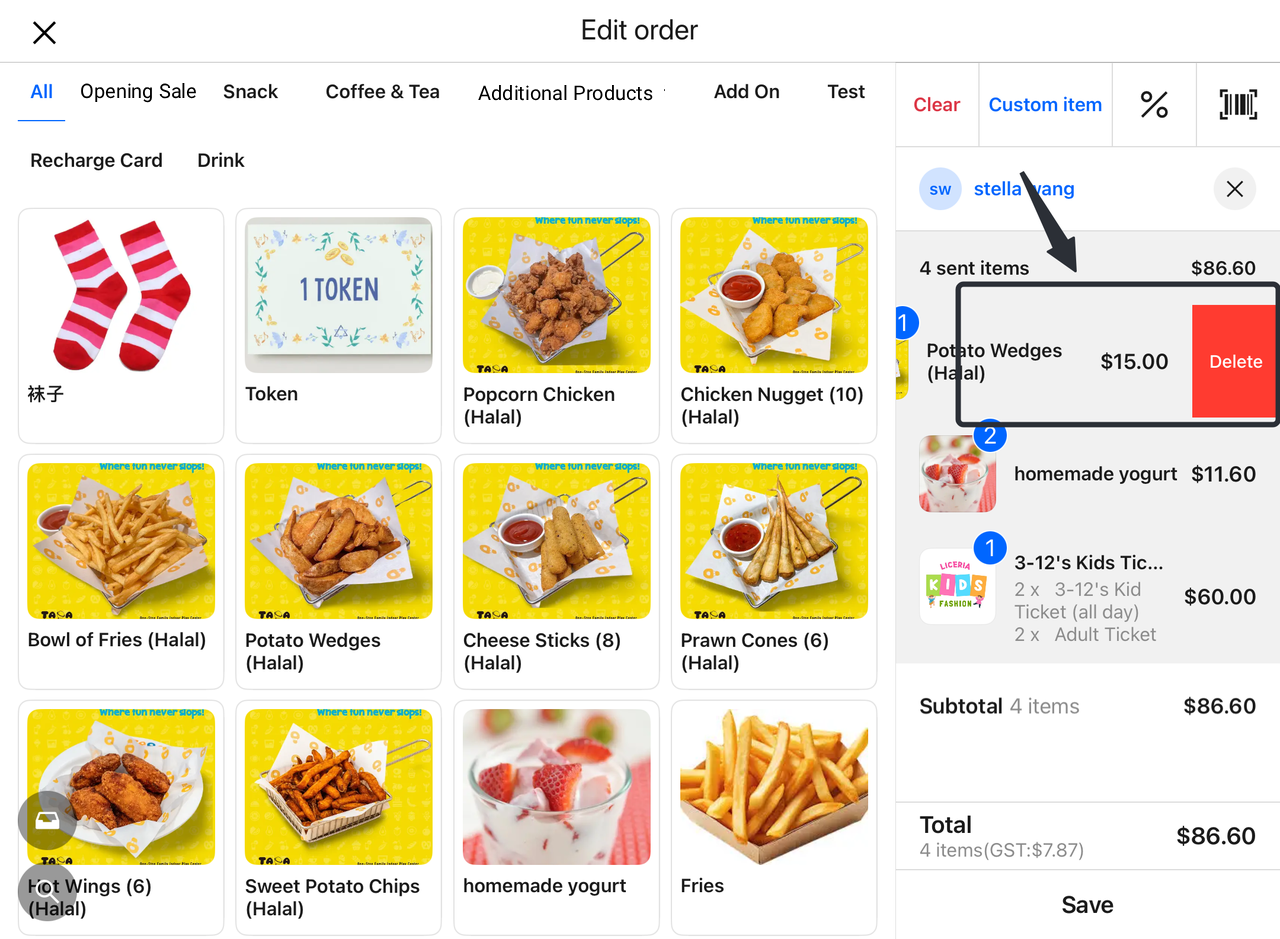
Task: Save the edited order
Action: (x=1087, y=905)
